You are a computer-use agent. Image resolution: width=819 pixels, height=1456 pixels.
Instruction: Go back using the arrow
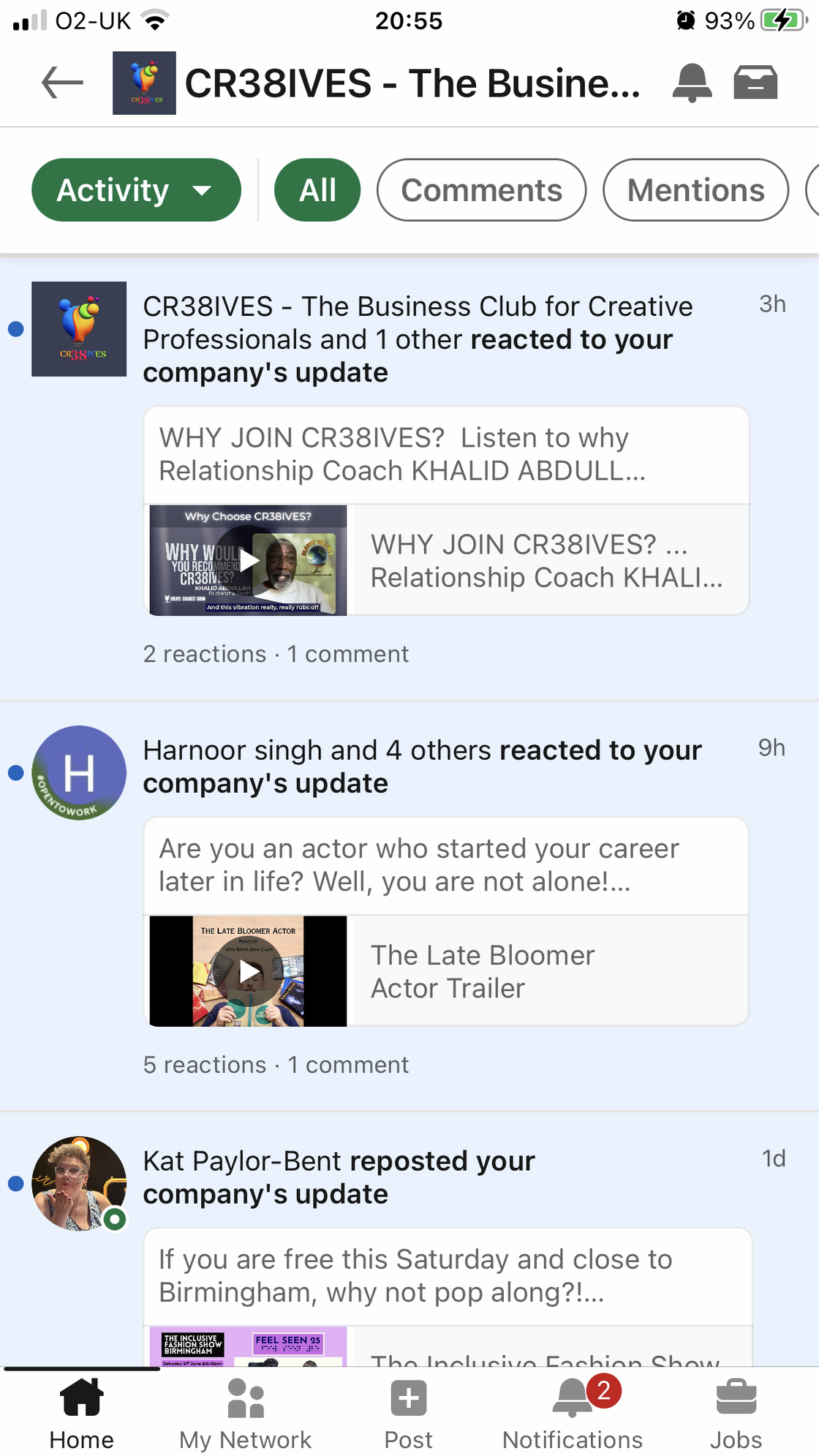pyautogui.click(x=63, y=83)
